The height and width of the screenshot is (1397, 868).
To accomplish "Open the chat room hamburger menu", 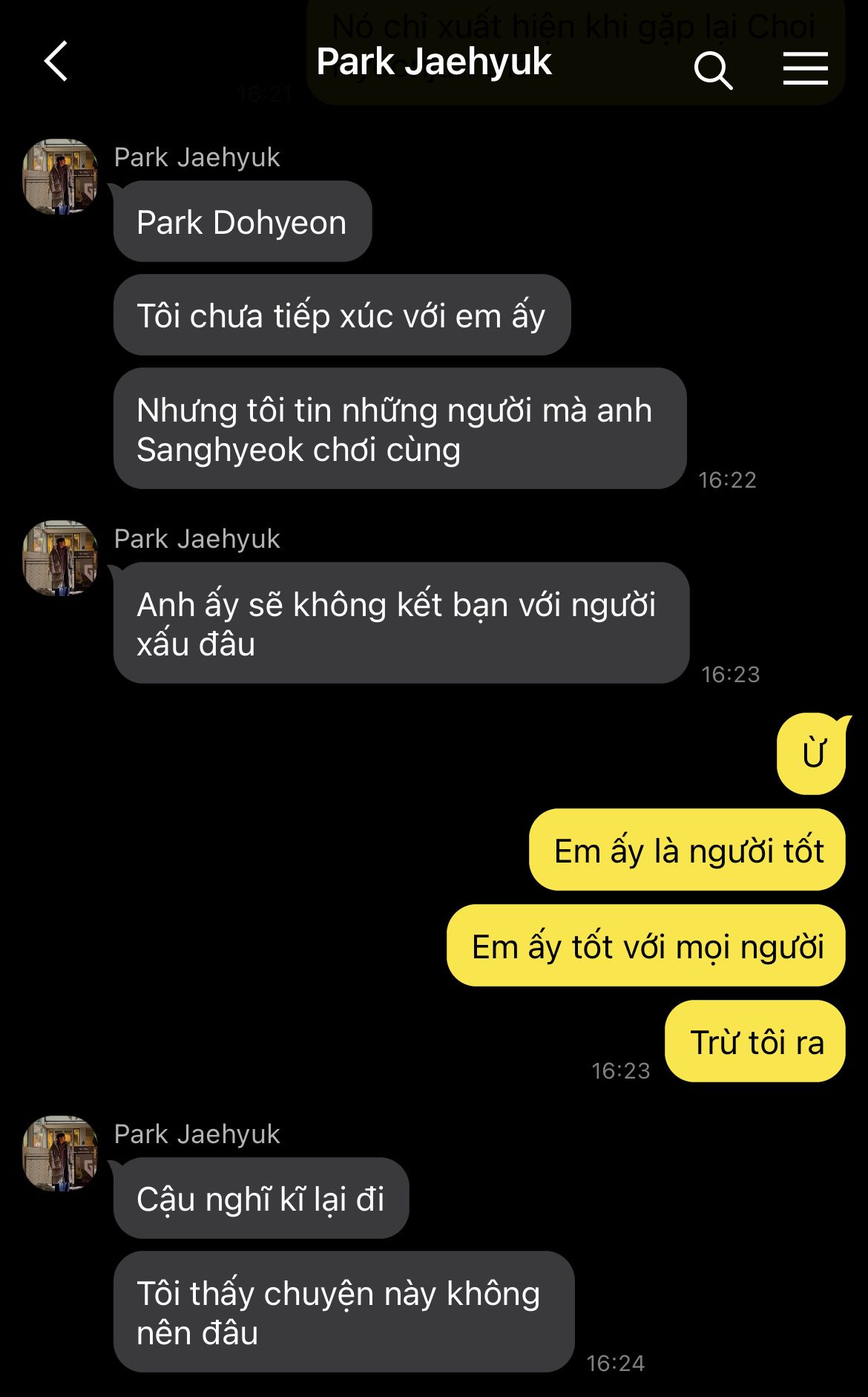I will [805, 69].
